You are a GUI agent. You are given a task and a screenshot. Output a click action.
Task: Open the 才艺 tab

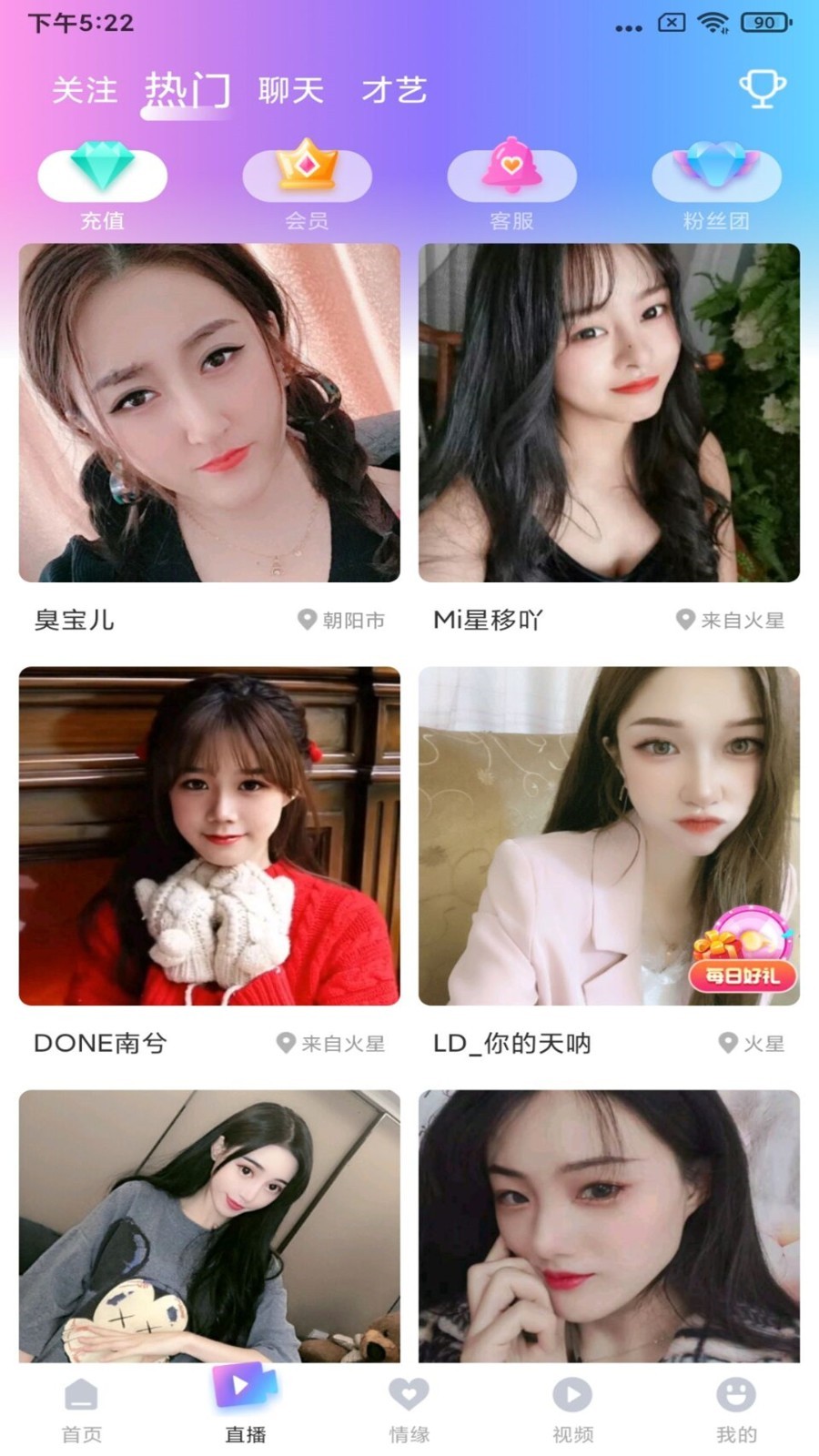[x=394, y=90]
